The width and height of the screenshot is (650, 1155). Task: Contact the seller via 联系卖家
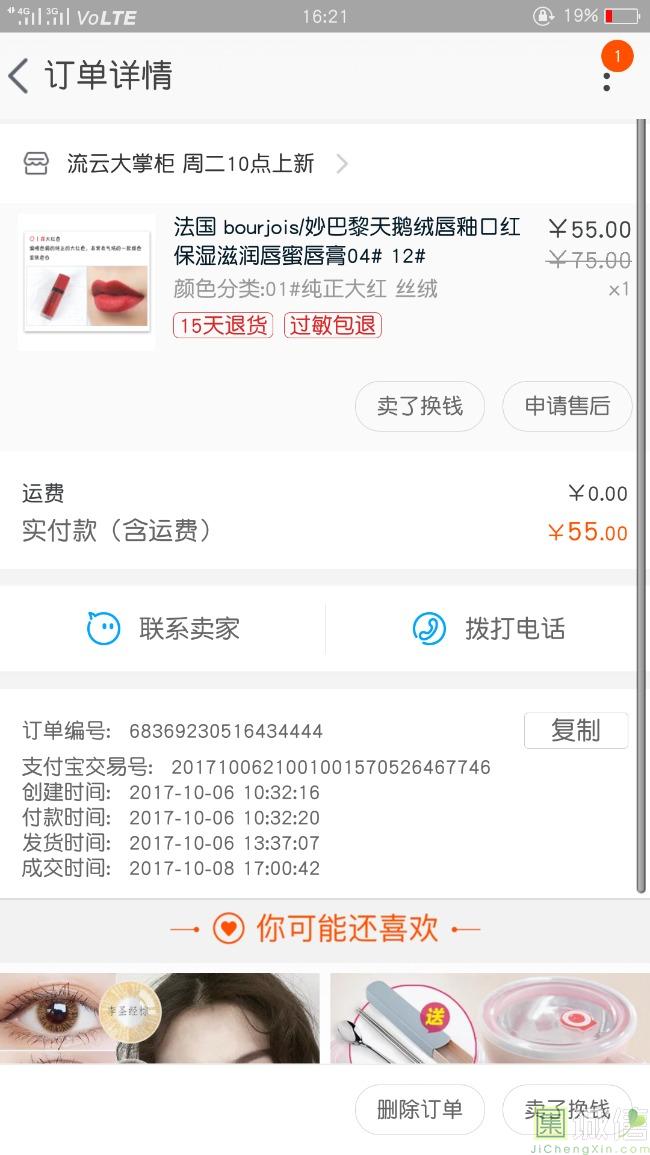163,629
